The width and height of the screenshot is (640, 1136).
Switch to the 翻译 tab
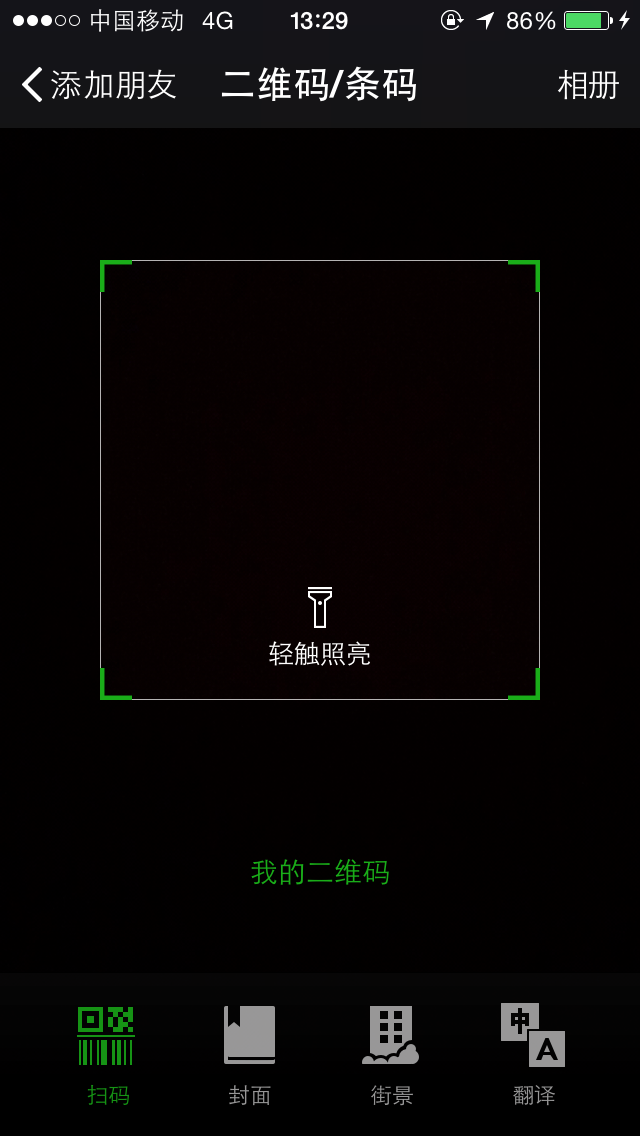tap(533, 1055)
